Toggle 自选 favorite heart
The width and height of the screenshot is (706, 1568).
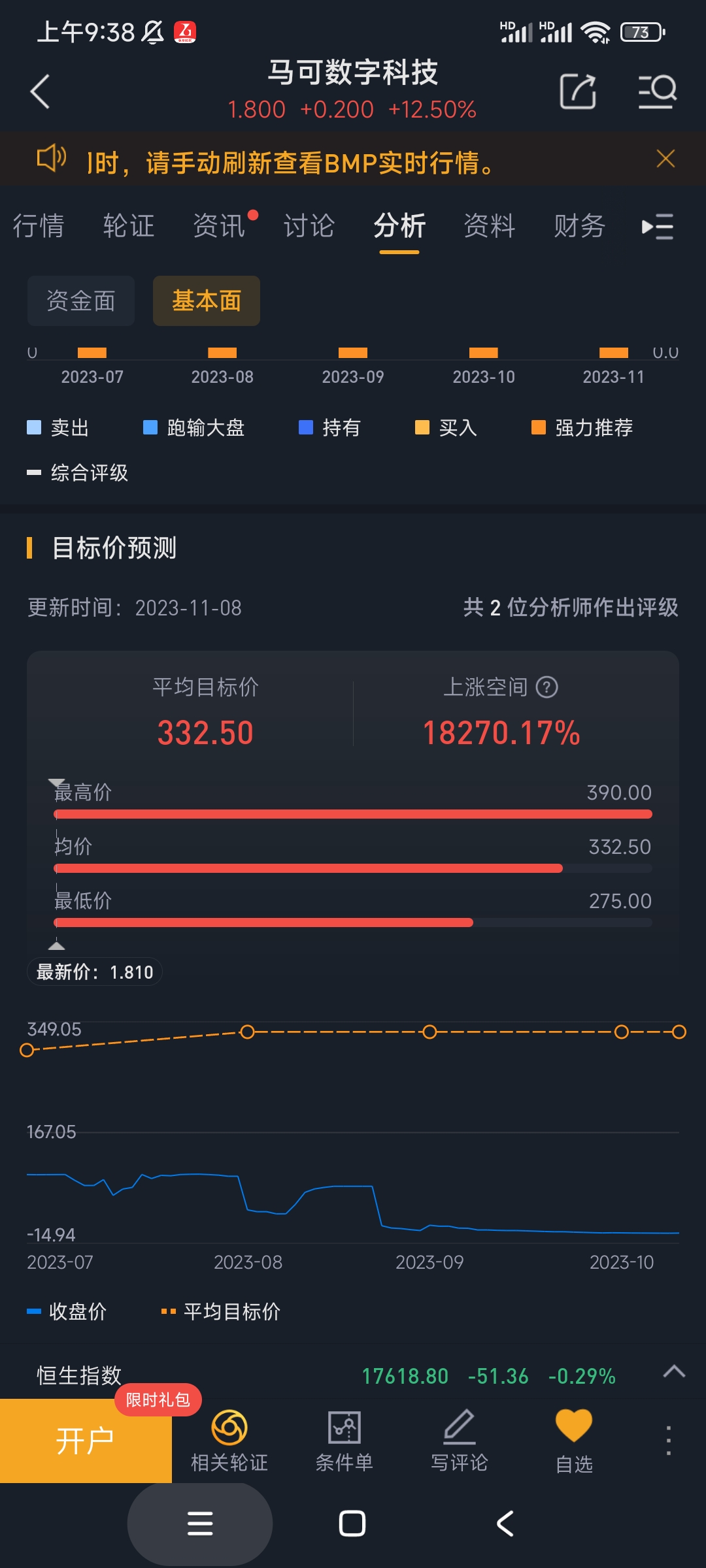tap(574, 1441)
